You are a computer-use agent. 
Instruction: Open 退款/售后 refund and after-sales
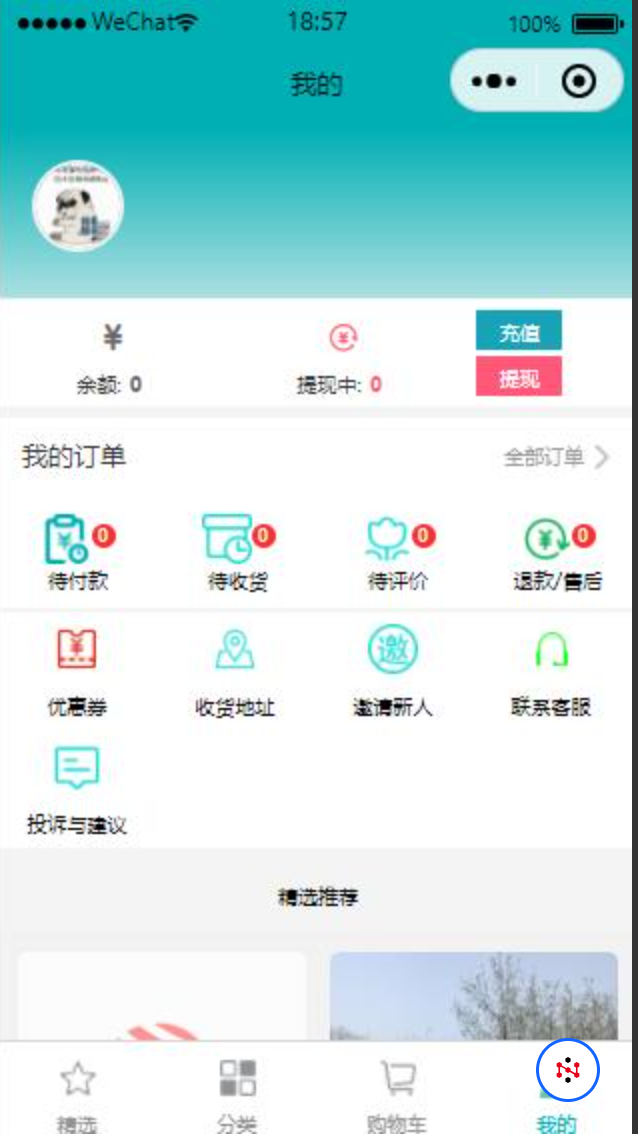pos(558,553)
